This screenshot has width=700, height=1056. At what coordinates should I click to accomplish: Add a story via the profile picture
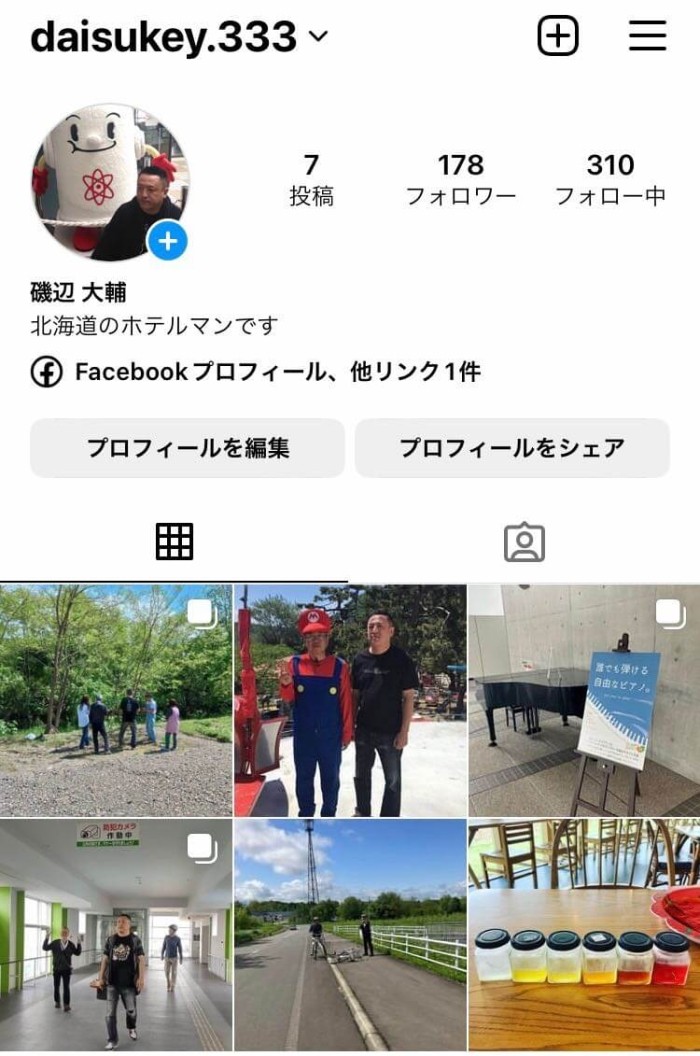point(167,241)
